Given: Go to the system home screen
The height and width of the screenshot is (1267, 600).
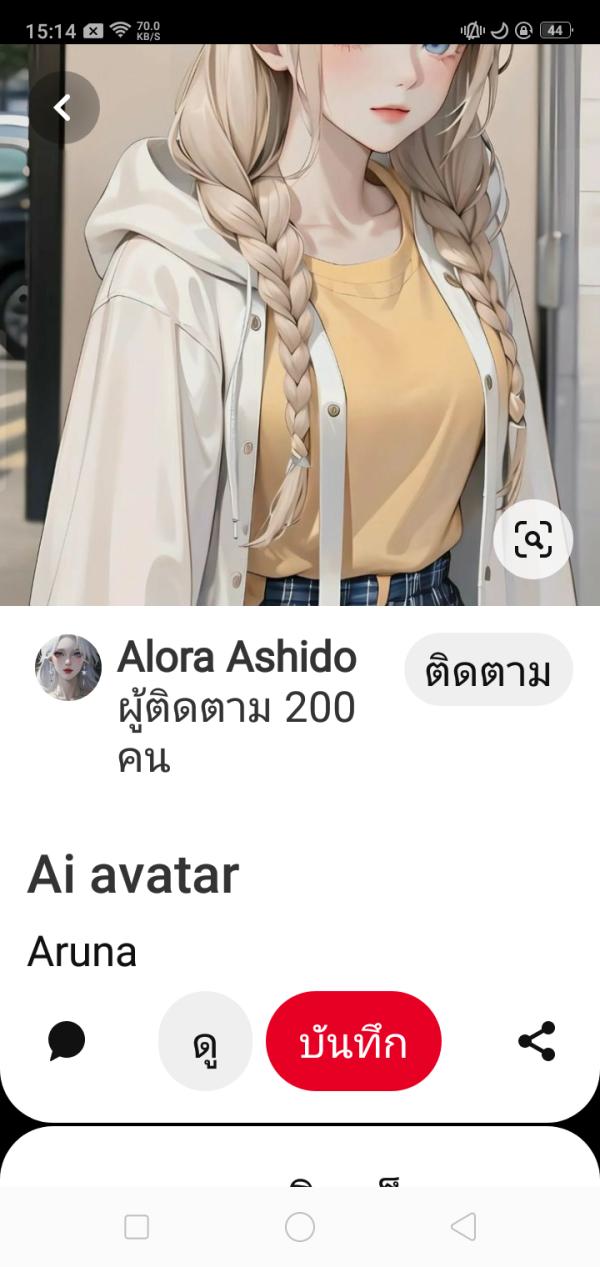Looking at the screenshot, I should tap(300, 1227).
